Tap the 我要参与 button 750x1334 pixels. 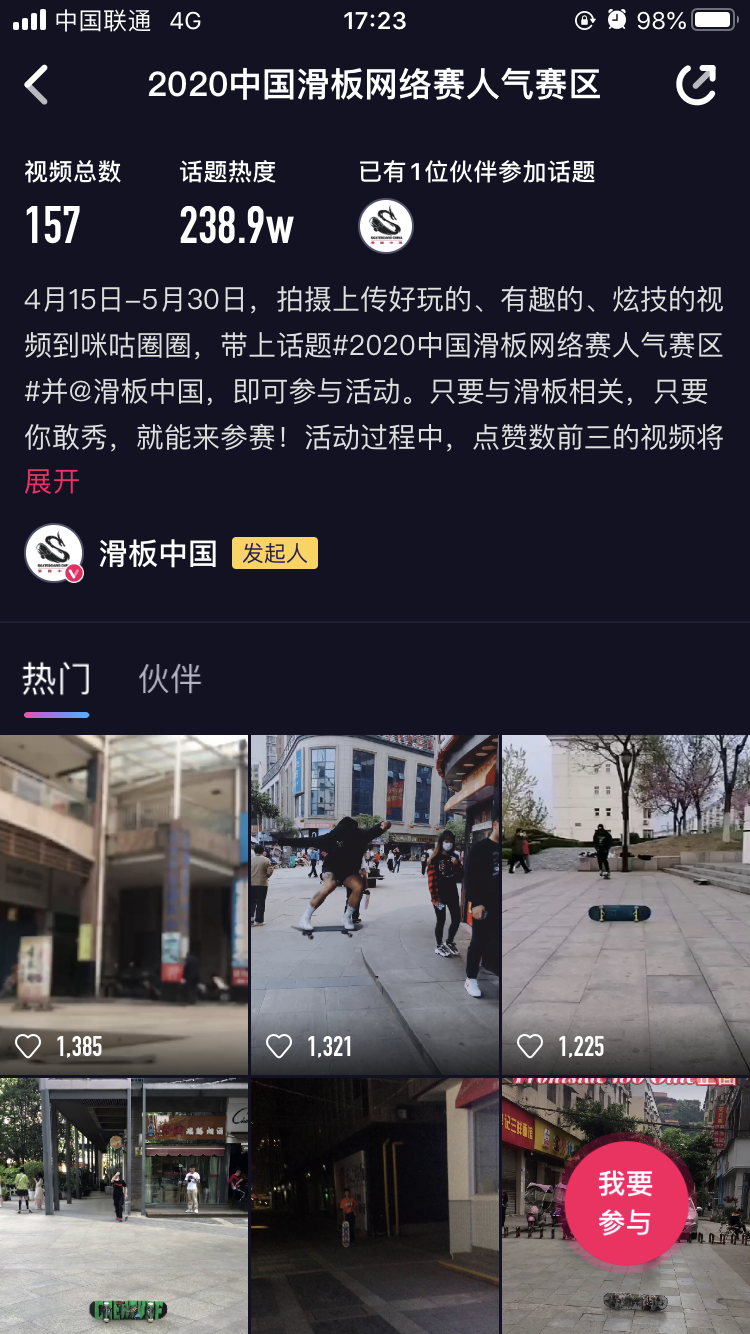pos(625,1203)
